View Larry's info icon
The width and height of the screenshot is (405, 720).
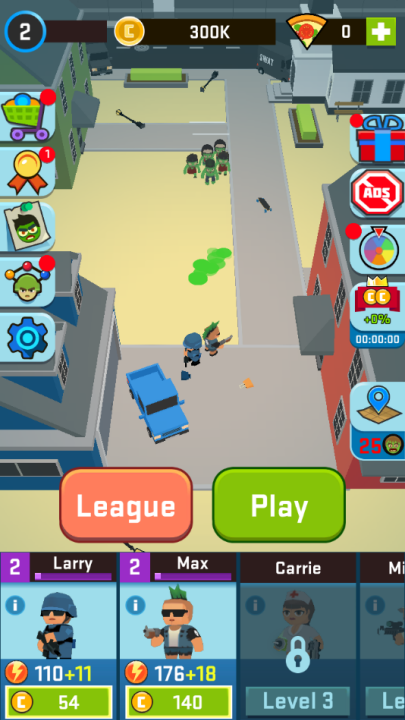pyautogui.click(x=15, y=605)
